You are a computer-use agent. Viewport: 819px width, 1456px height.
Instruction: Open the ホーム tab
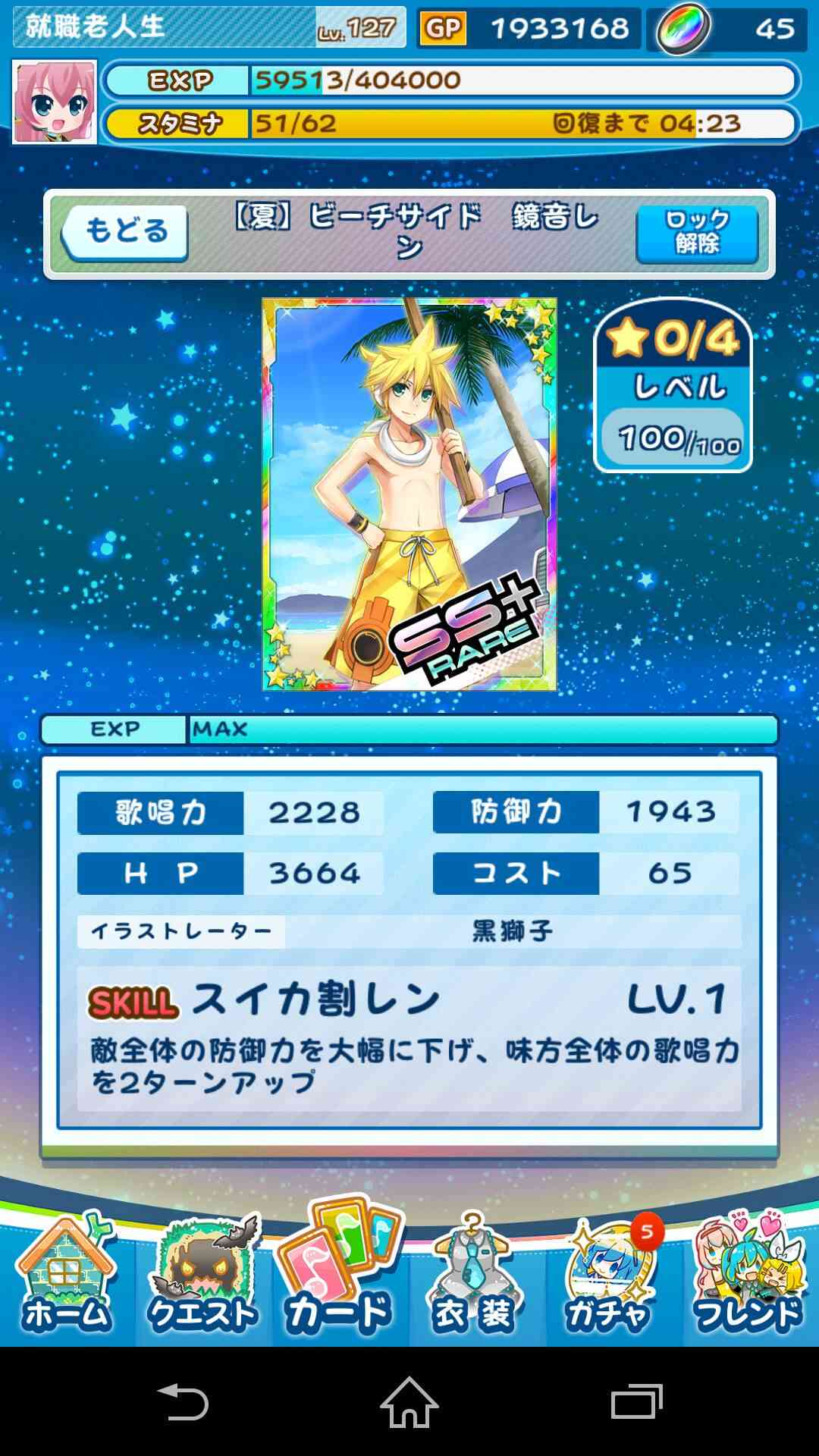pos(67,1276)
